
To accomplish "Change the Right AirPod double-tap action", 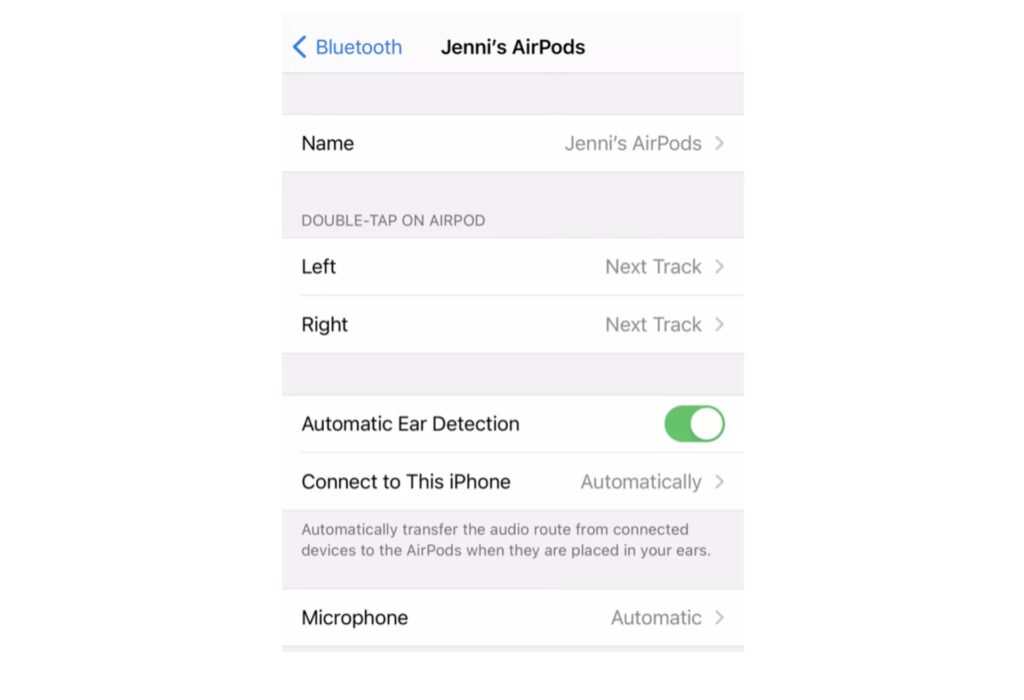I will (512, 325).
